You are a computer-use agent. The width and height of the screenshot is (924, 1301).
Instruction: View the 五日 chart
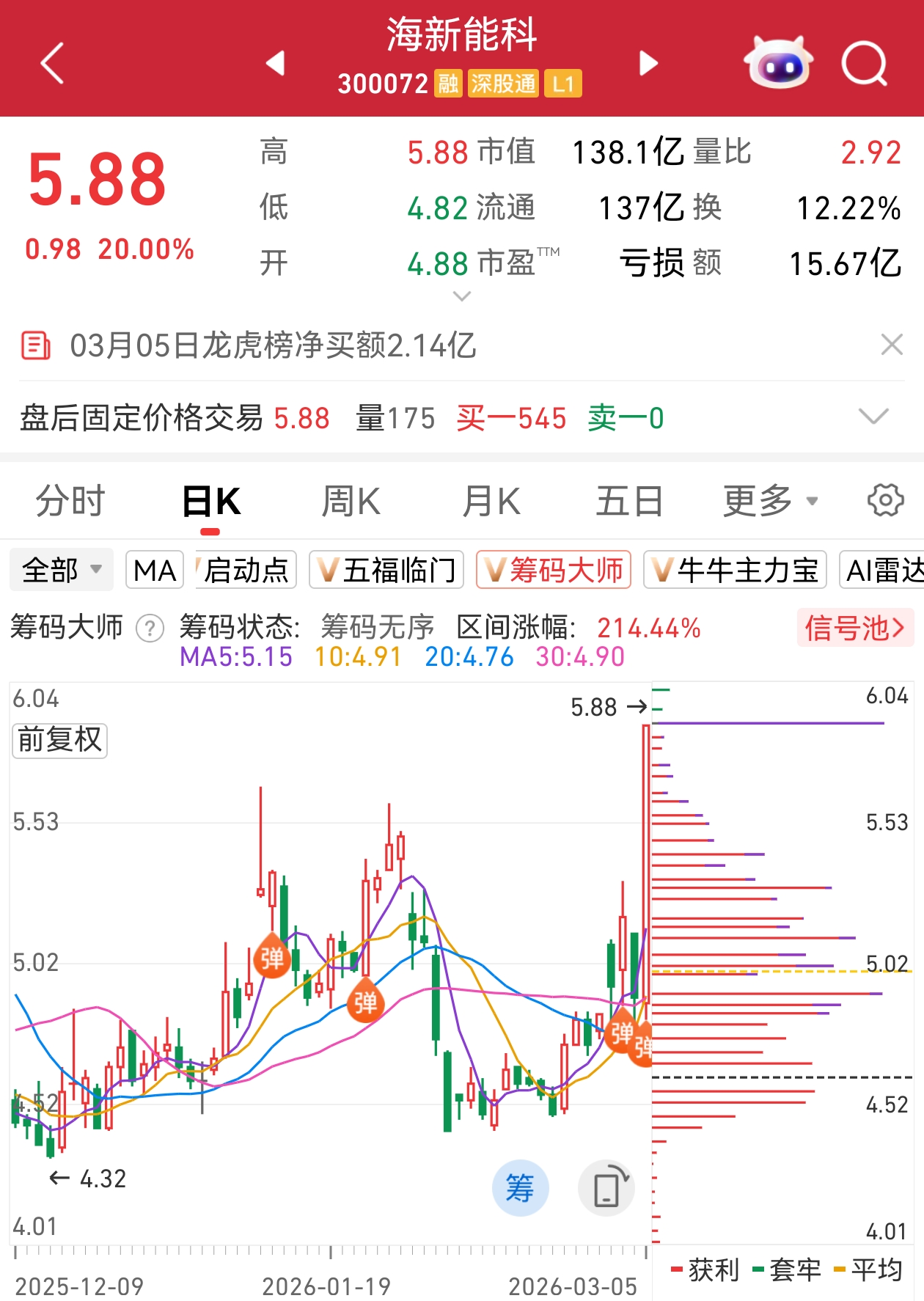coord(629,502)
